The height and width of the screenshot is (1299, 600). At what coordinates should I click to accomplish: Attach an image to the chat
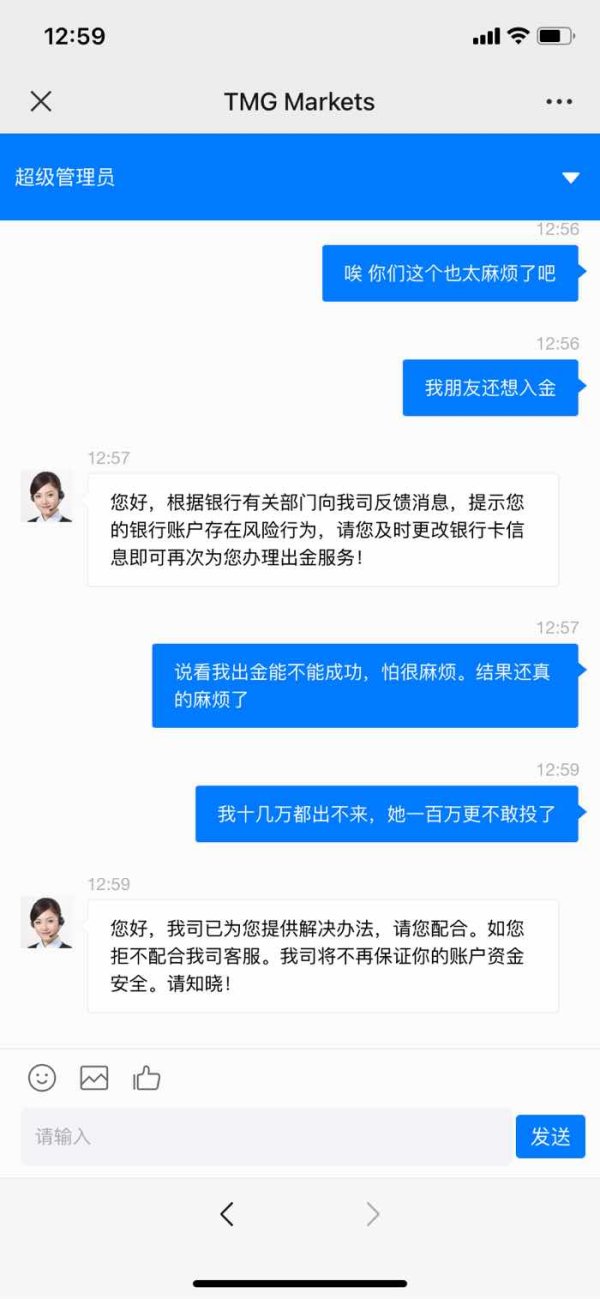tap(94, 1077)
